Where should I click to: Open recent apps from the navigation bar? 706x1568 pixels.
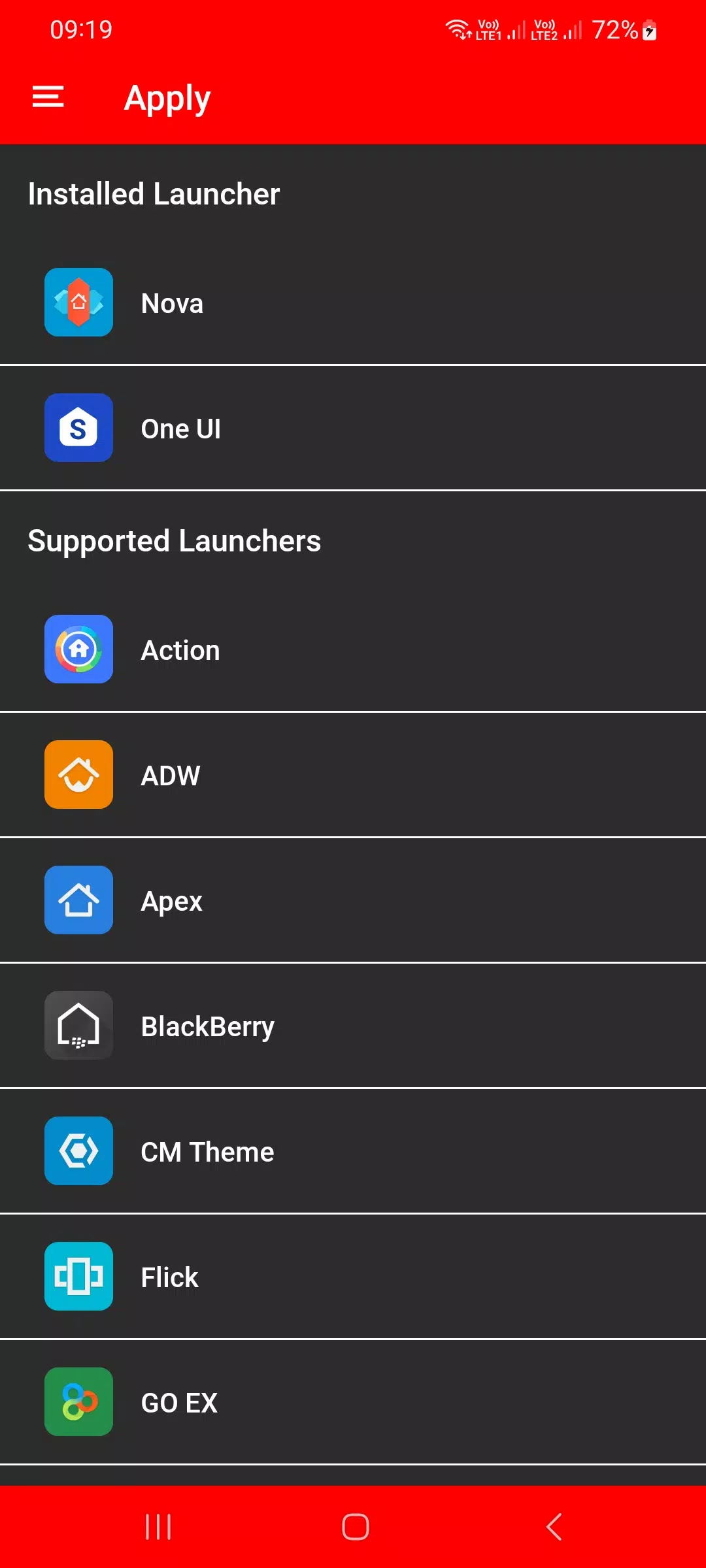point(158,1527)
